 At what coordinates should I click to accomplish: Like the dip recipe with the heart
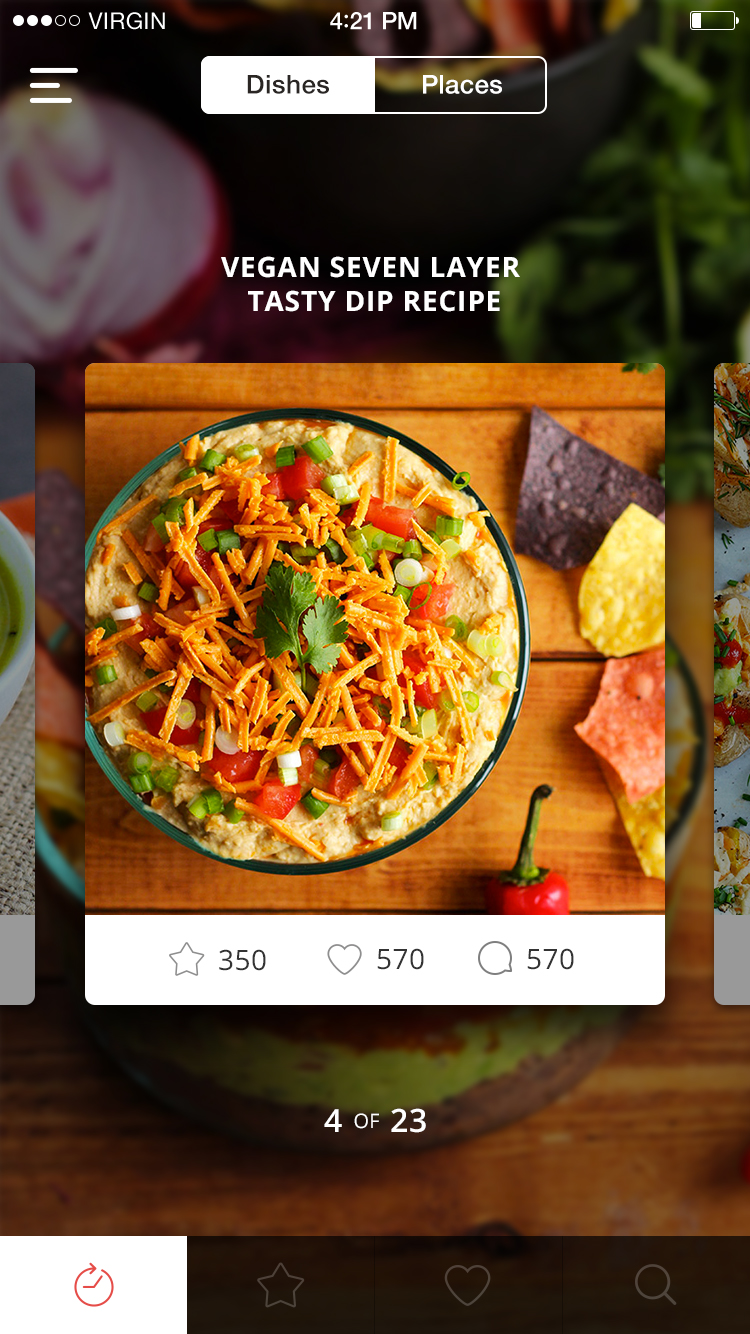[x=344, y=960]
